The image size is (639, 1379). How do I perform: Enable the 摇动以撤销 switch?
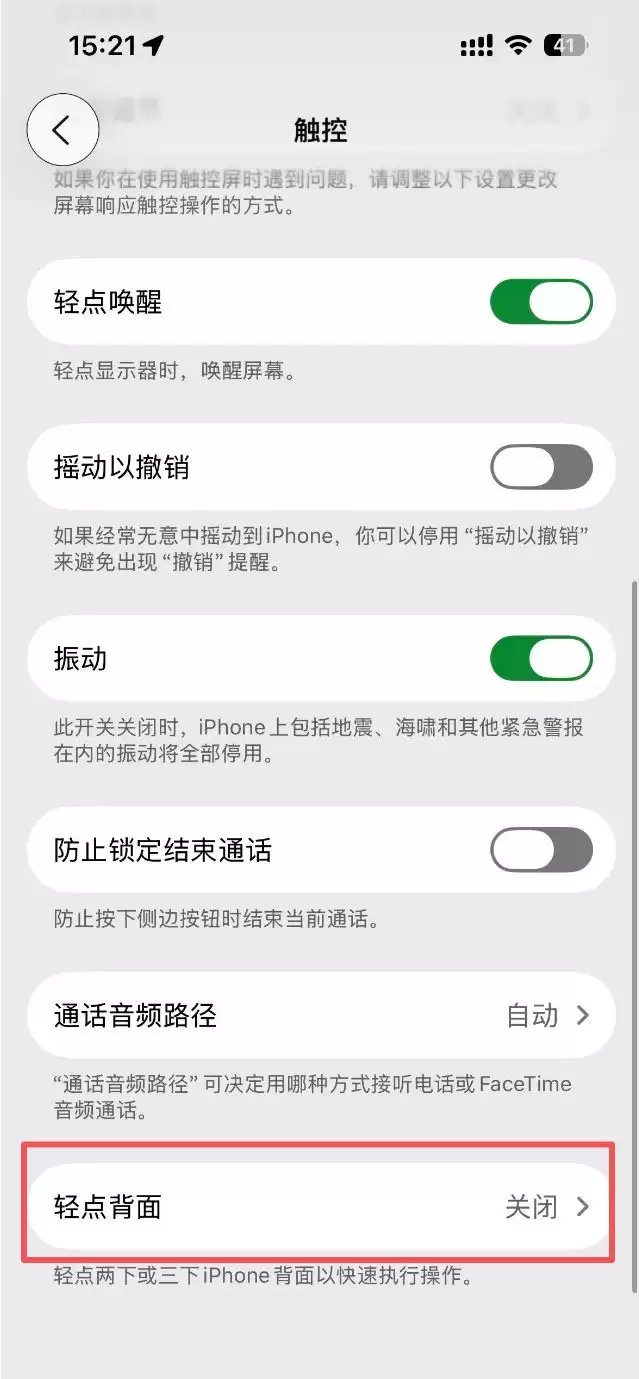(541, 467)
